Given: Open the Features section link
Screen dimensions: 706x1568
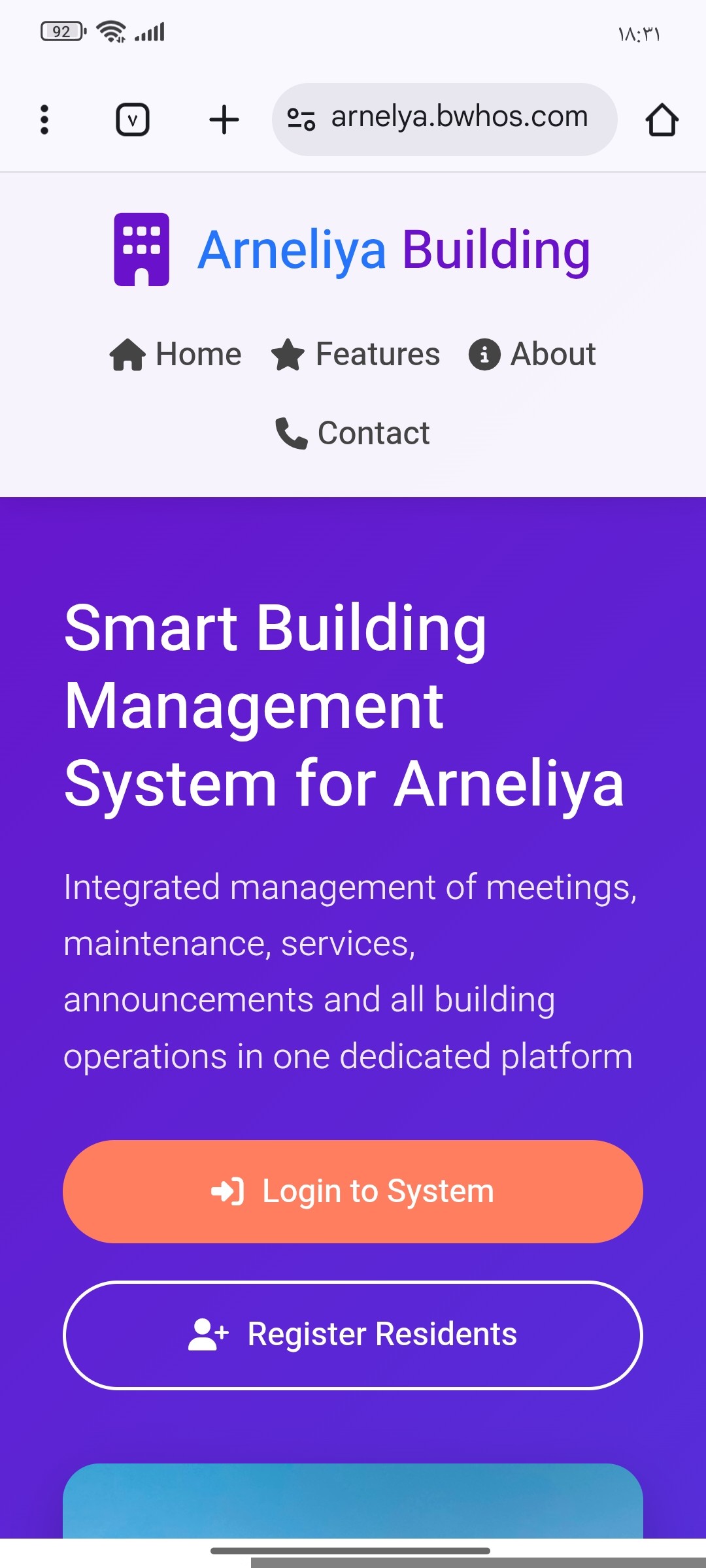Looking at the screenshot, I should pyautogui.click(x=356, y=355).
